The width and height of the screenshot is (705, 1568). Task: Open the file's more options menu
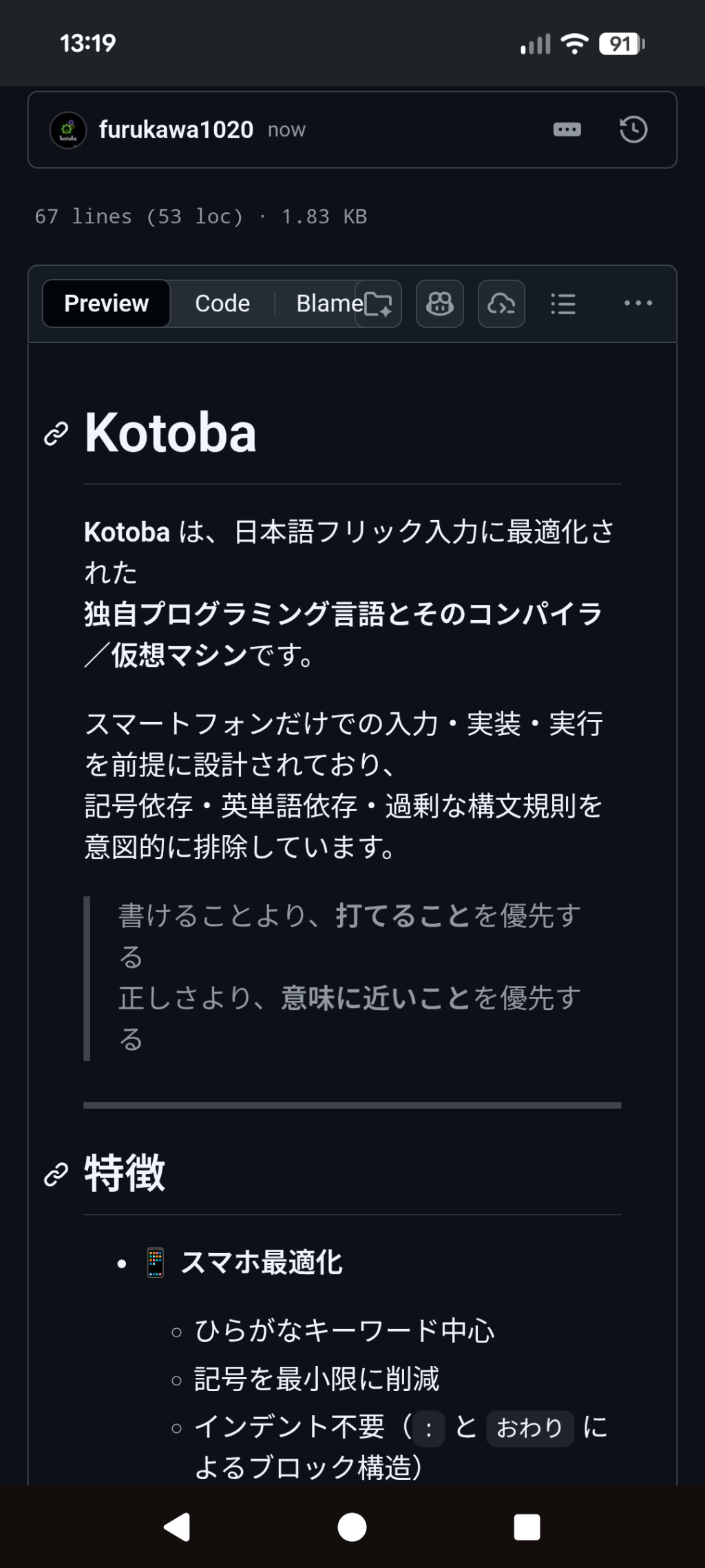click(638, 303)
